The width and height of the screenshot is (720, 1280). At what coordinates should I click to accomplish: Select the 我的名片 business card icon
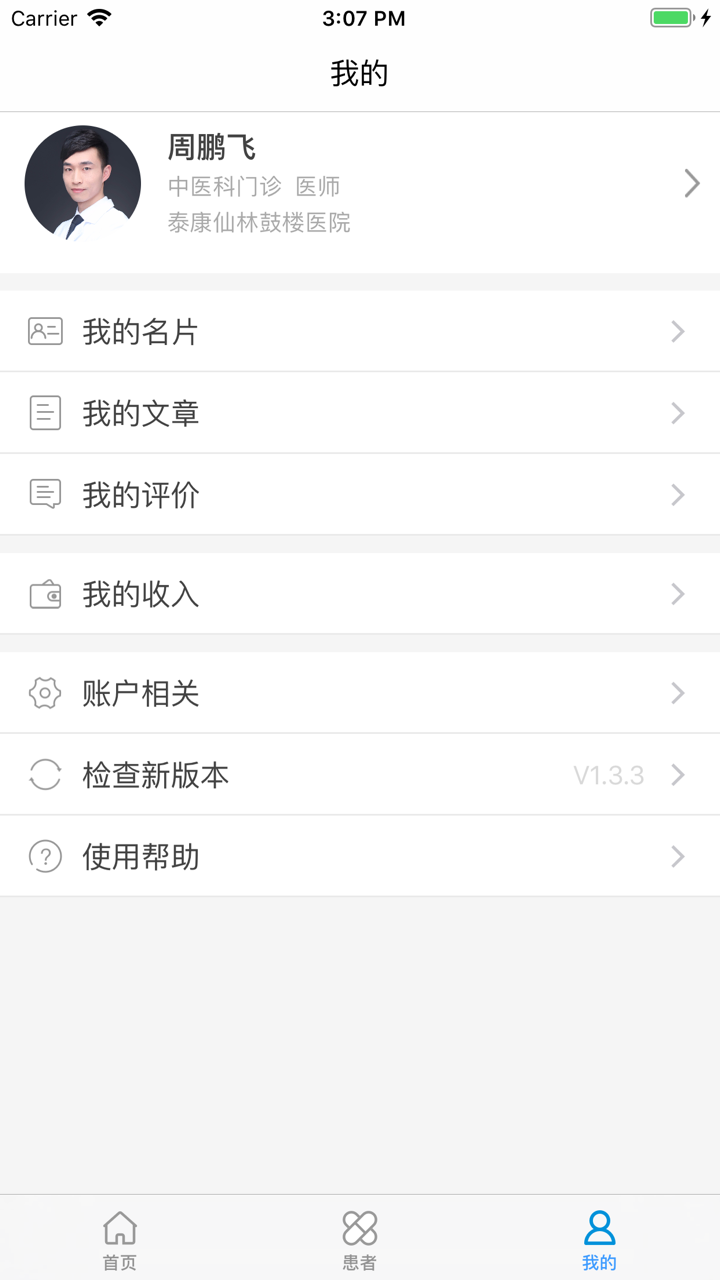(x=44, y=331)
